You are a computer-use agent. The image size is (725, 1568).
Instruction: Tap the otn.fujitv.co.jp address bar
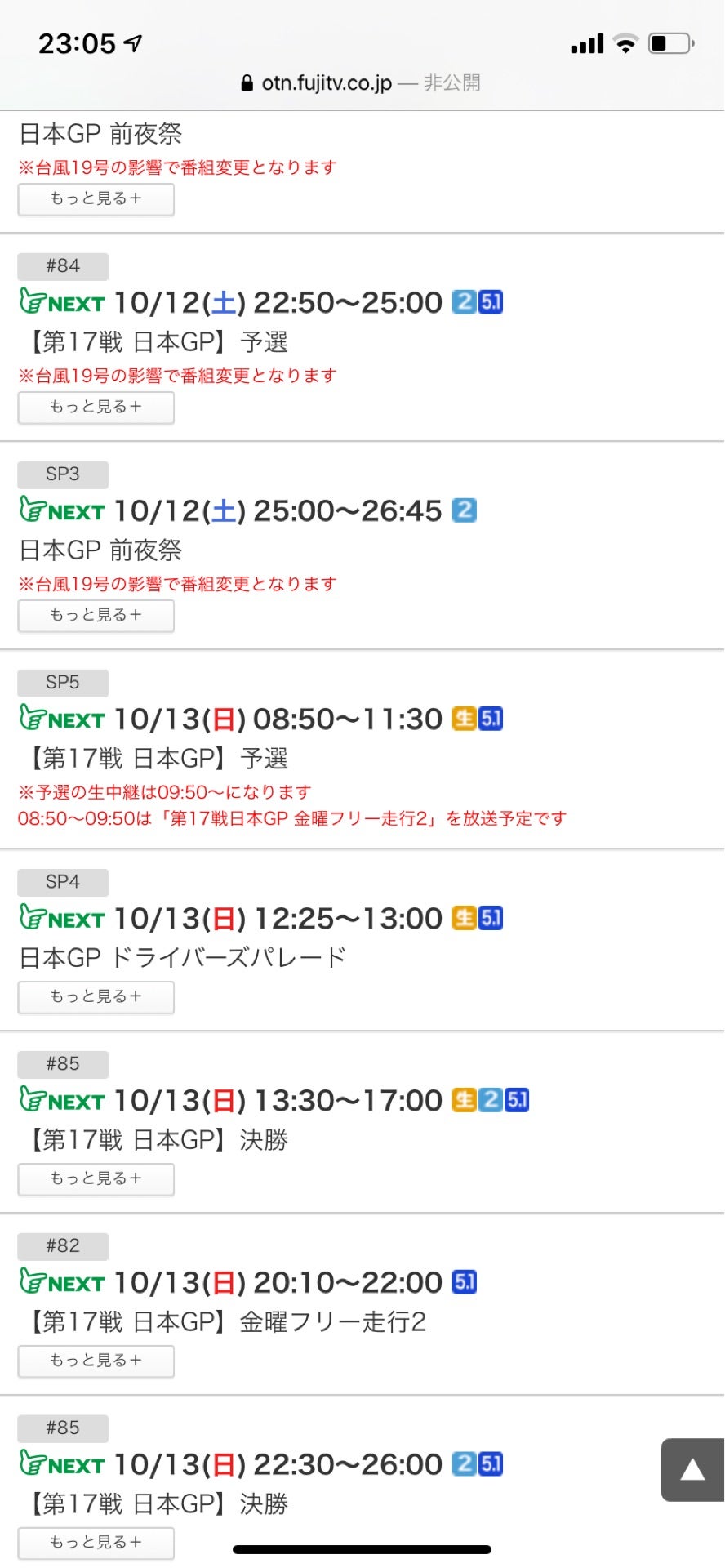pyautogui.click(x=362, y=82)
